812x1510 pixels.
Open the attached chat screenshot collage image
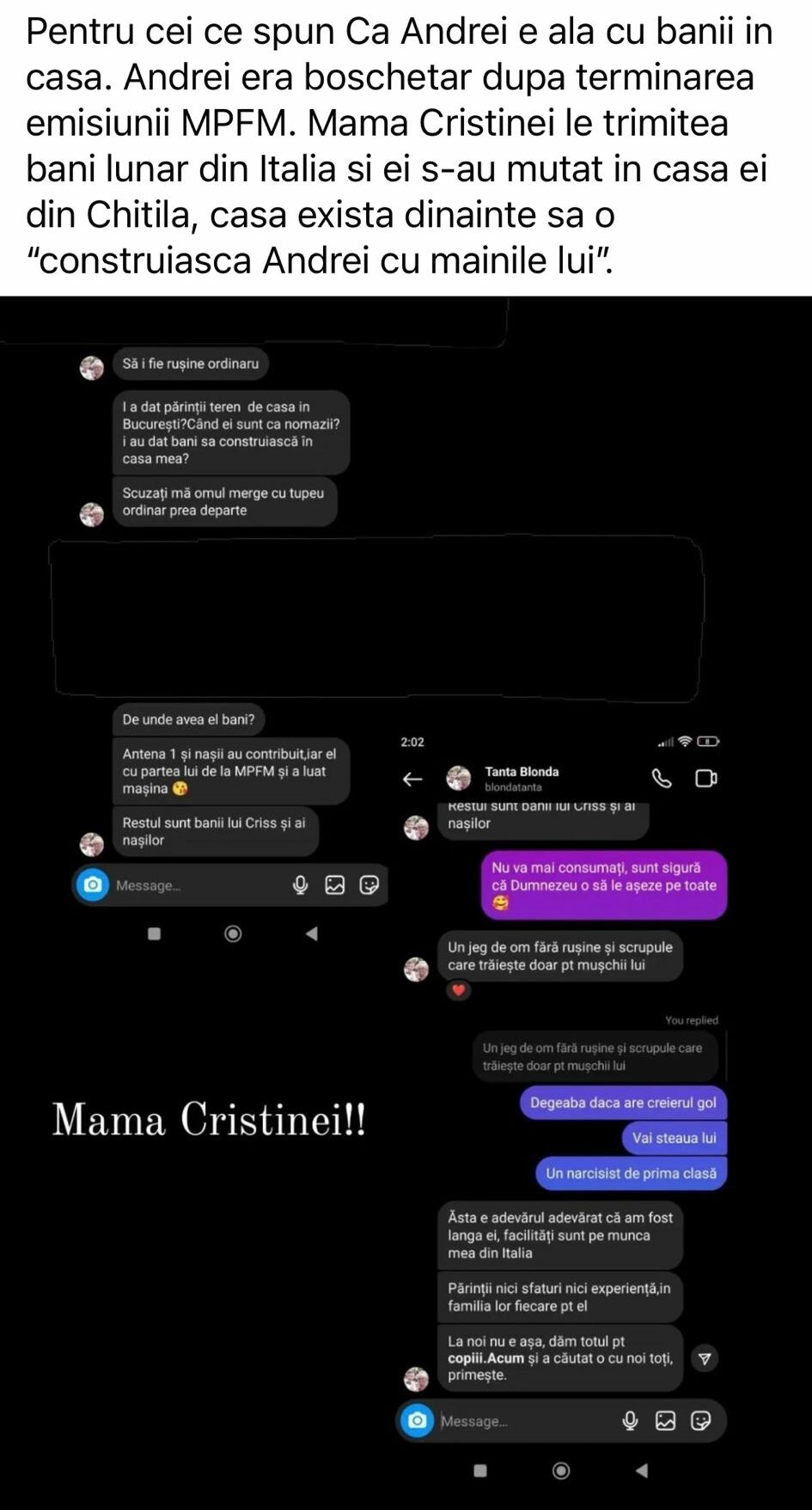point(406,902)
